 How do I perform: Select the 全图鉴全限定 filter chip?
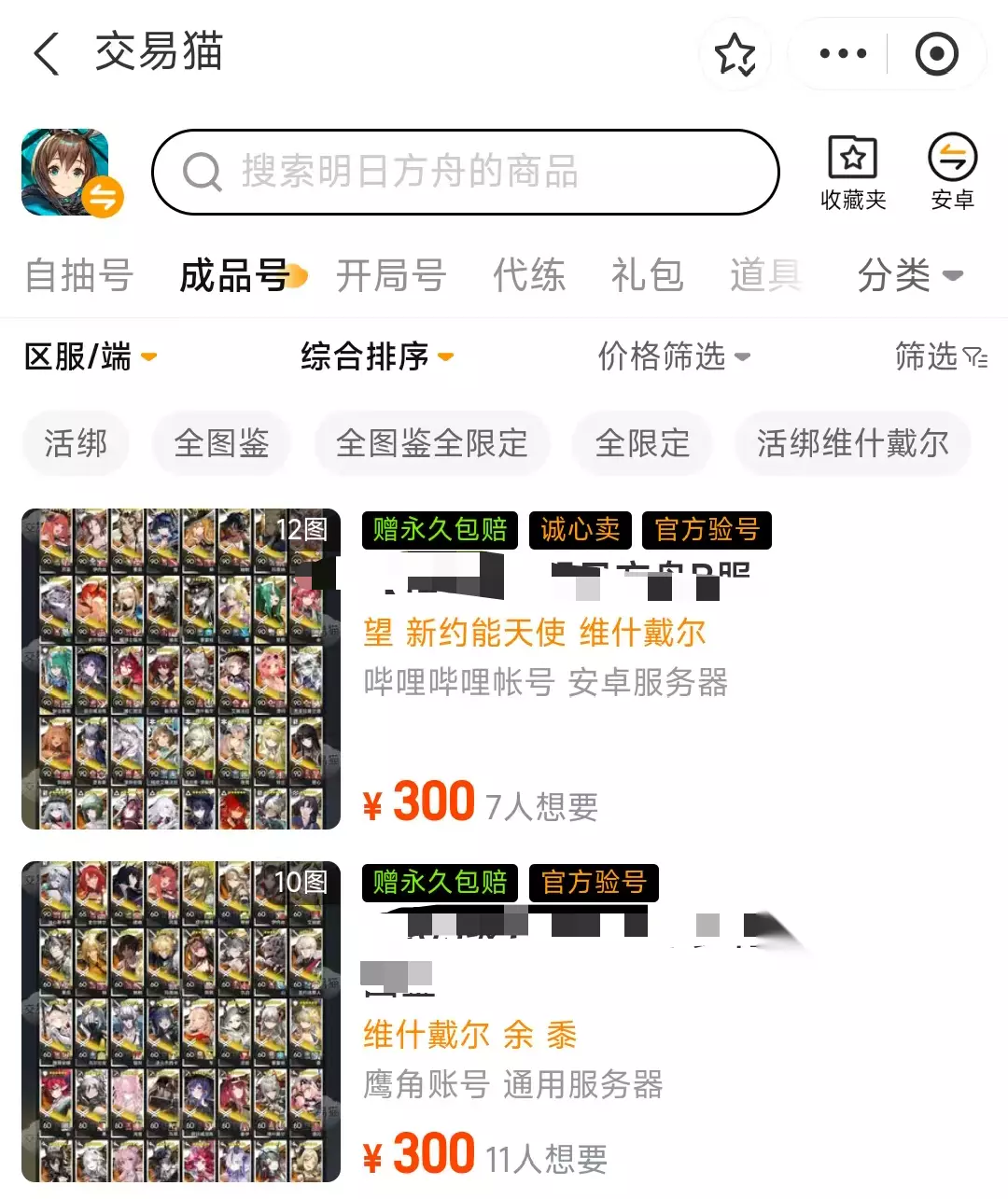432,443
